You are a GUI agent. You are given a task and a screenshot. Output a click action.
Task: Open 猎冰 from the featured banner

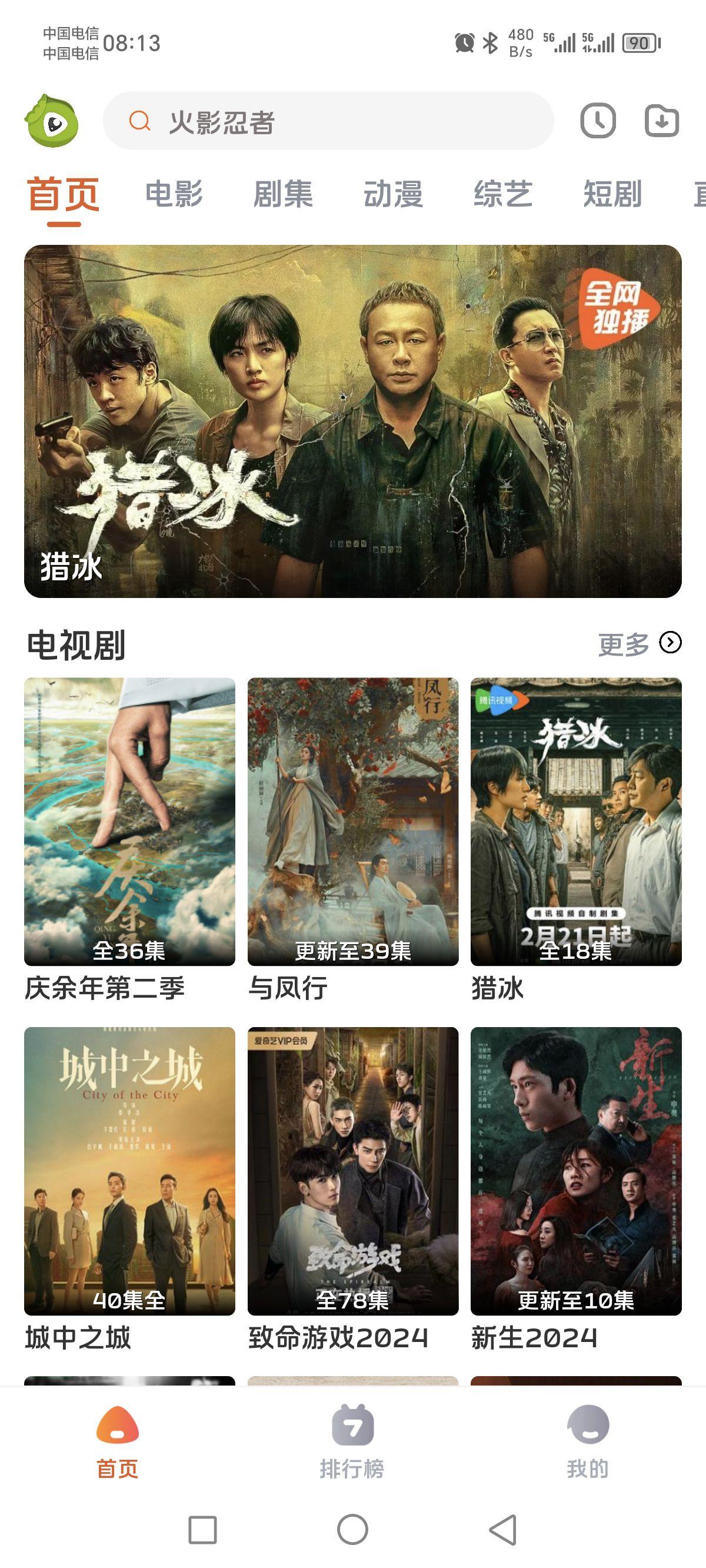point(352,421)
